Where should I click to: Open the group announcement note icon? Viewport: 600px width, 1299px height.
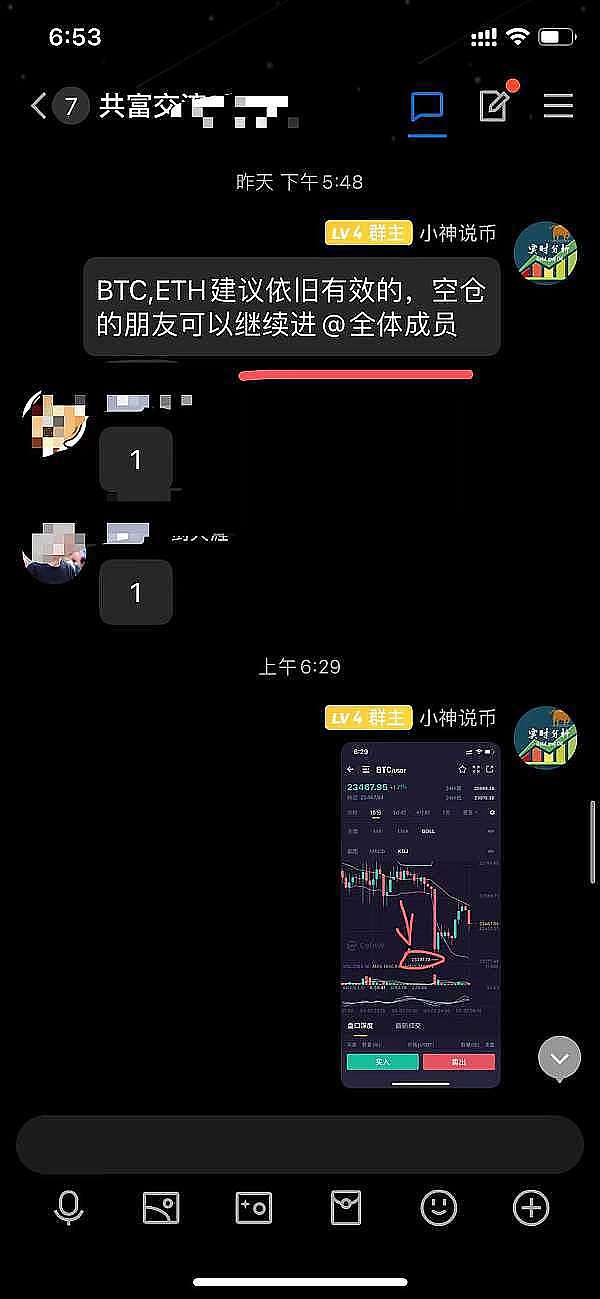[494, 106]
